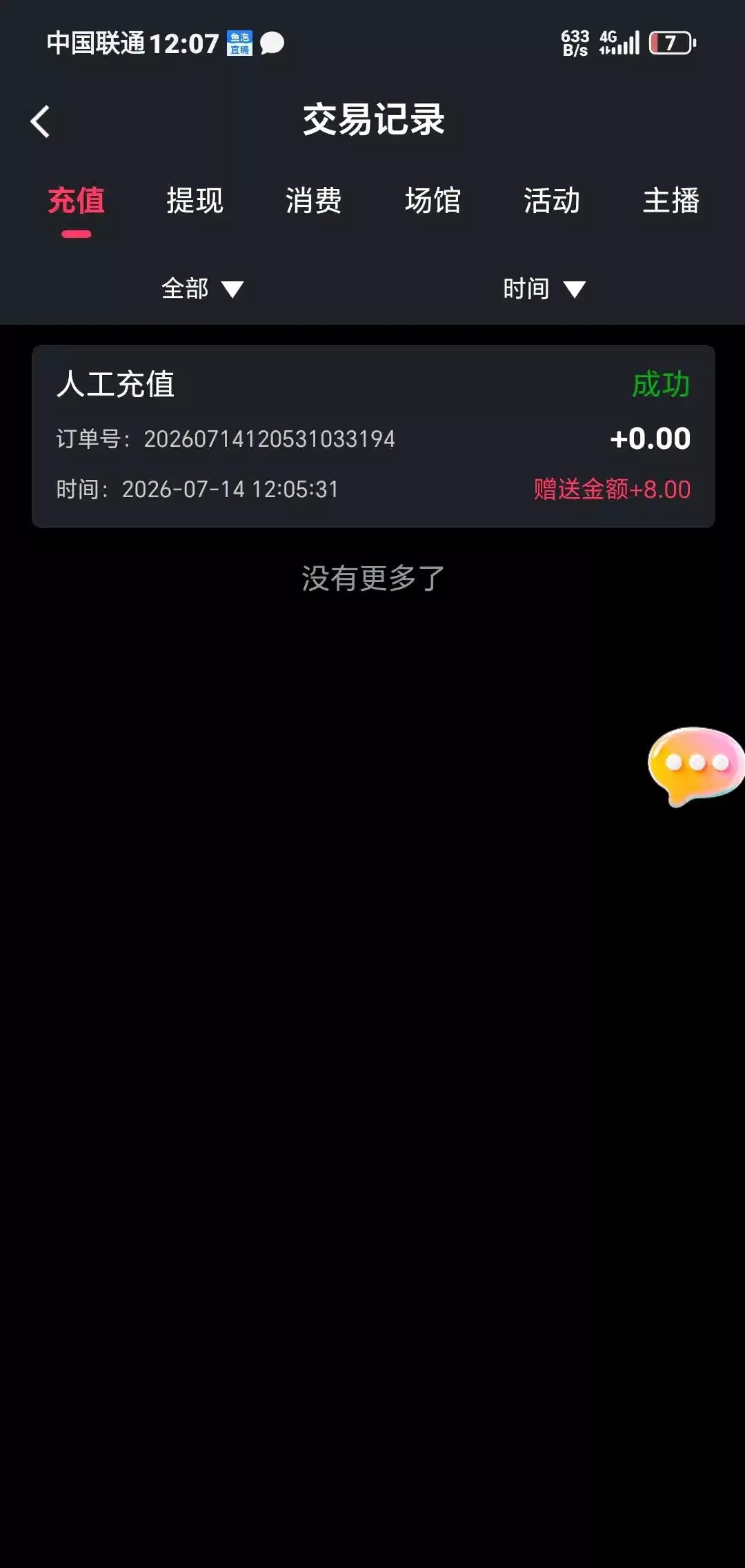Screen dimensions: 745x1568
Task: Go back from 交易记录 page
Action: 41,121
